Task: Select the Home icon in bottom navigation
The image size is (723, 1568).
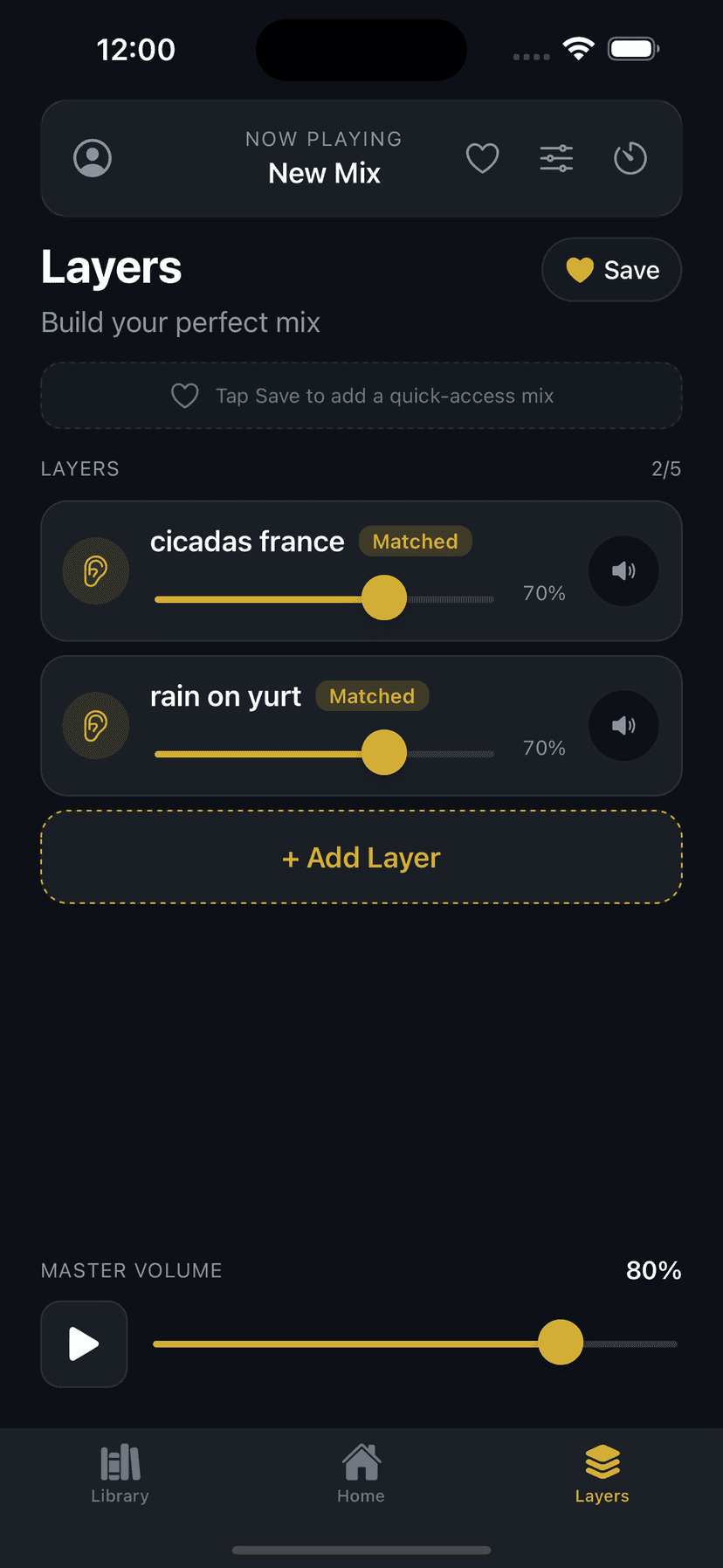Action: pos(361,1472)
